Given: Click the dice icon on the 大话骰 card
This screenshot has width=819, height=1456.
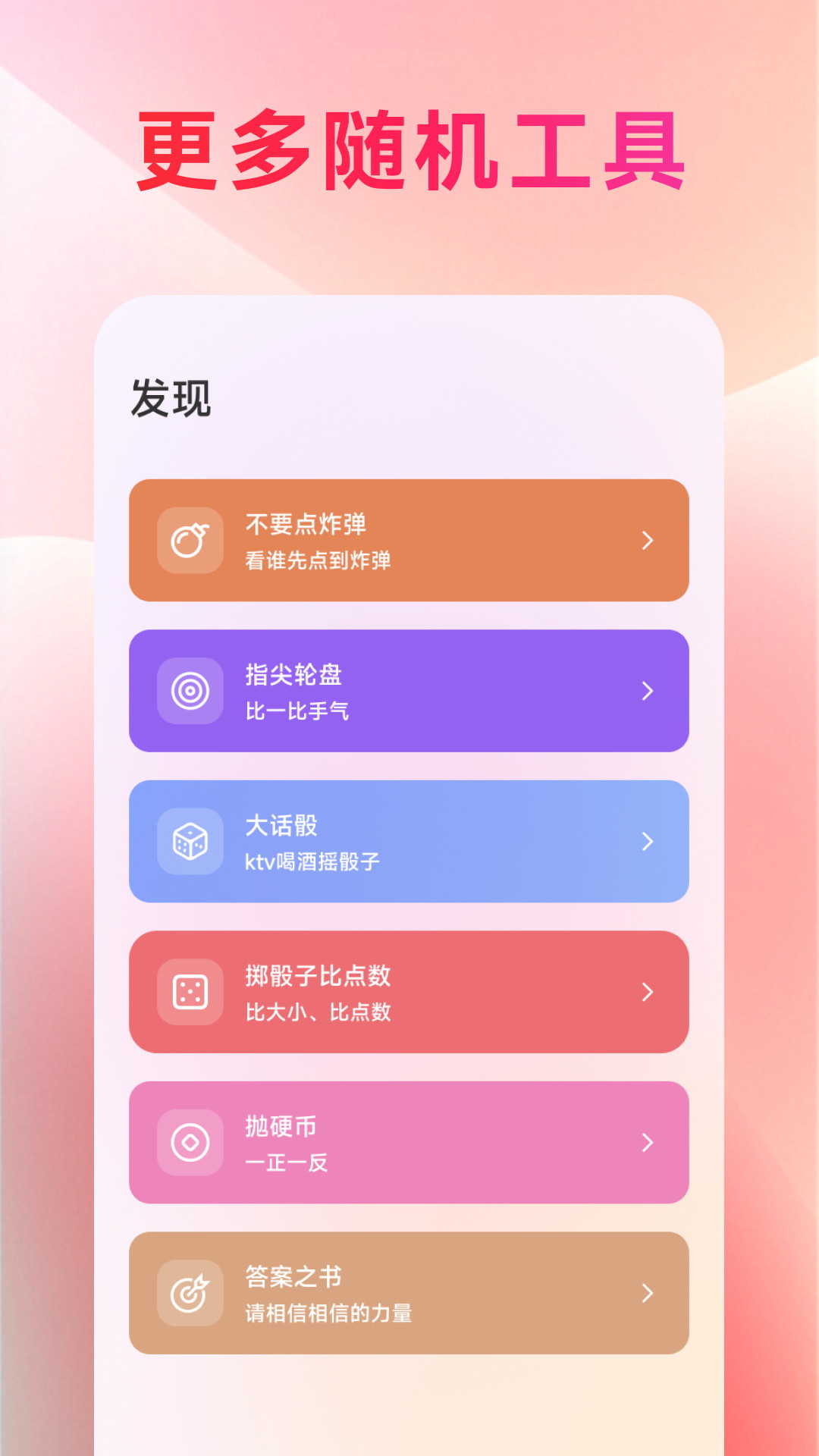Looking at the screenshot, I should (191, 841).
